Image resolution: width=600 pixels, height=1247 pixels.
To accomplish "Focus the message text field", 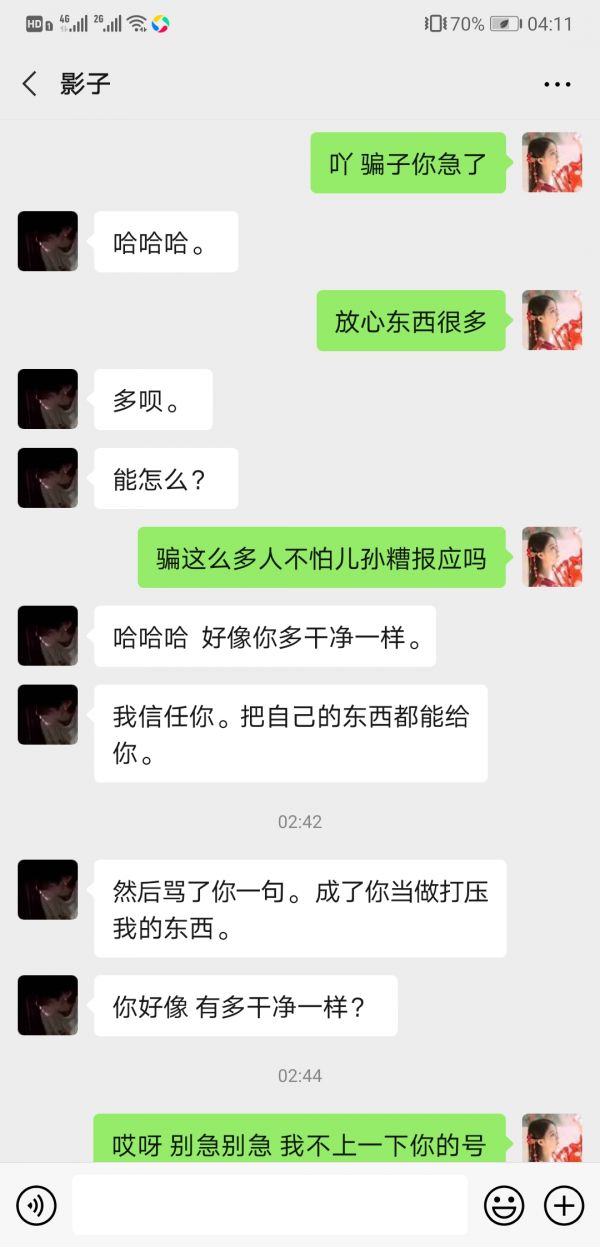I will tap(269, 1205).
